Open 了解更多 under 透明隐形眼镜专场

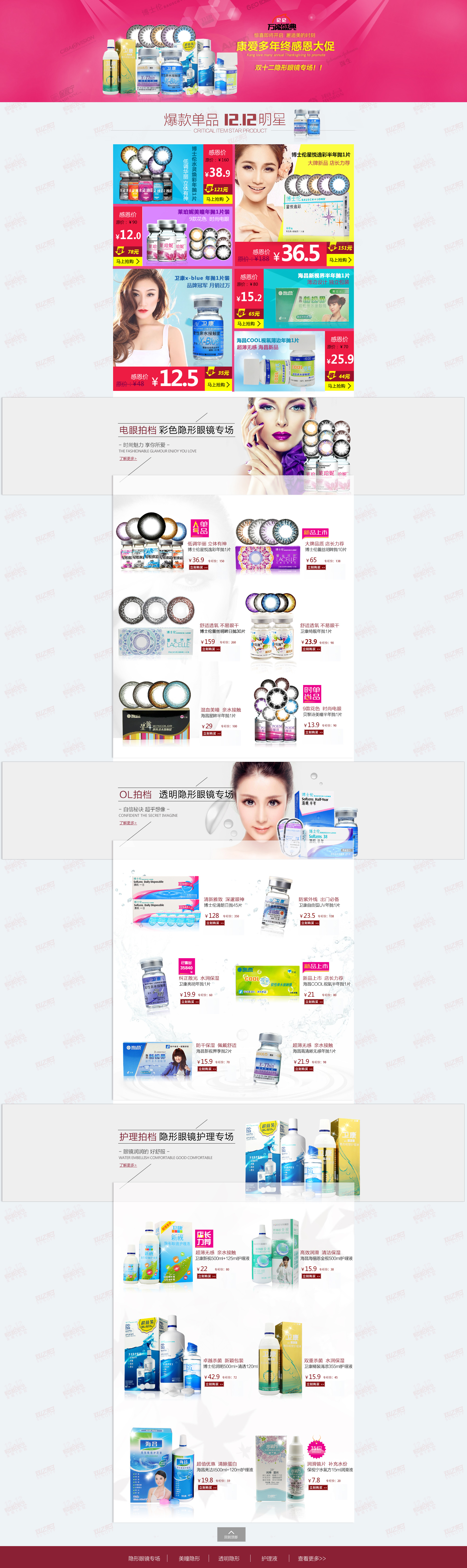(128, 823)
